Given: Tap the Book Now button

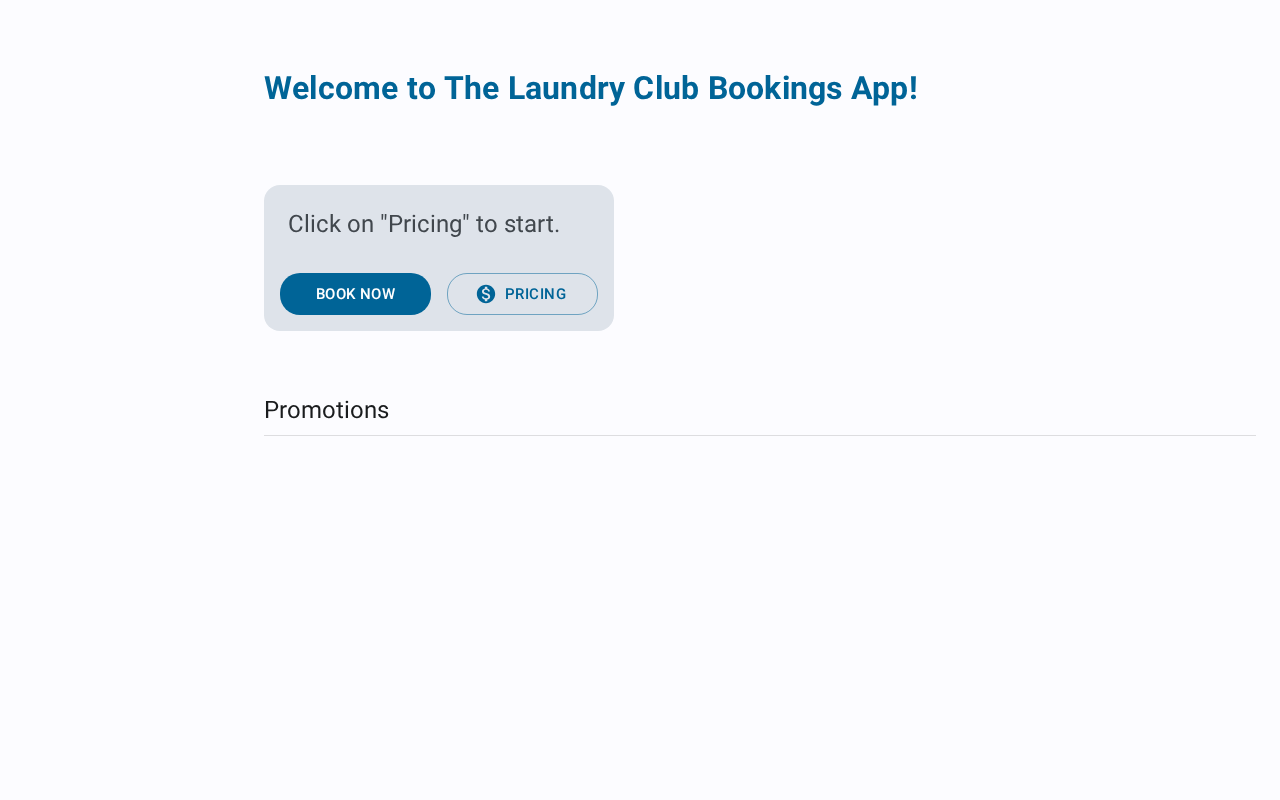Looking at the screenshot, I should [355, 294].
